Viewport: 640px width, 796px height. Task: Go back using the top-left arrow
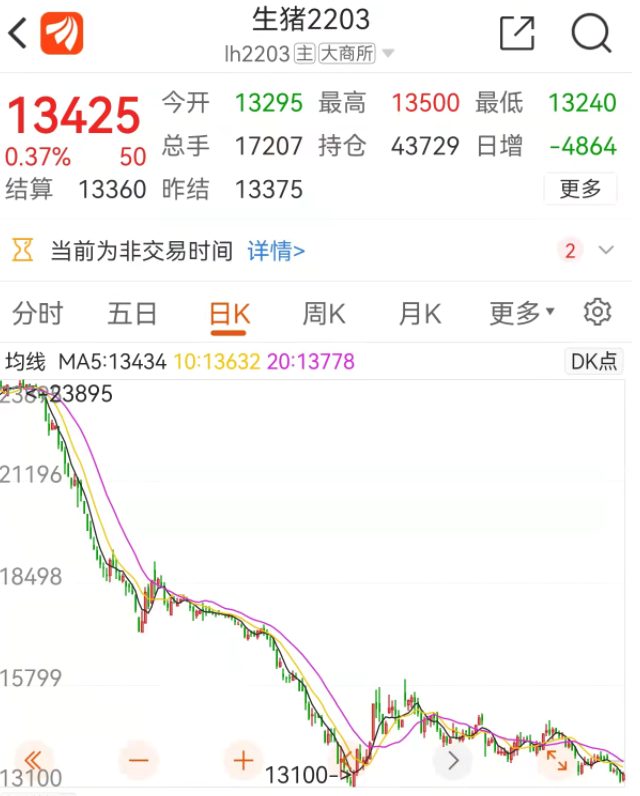[18, 33]
